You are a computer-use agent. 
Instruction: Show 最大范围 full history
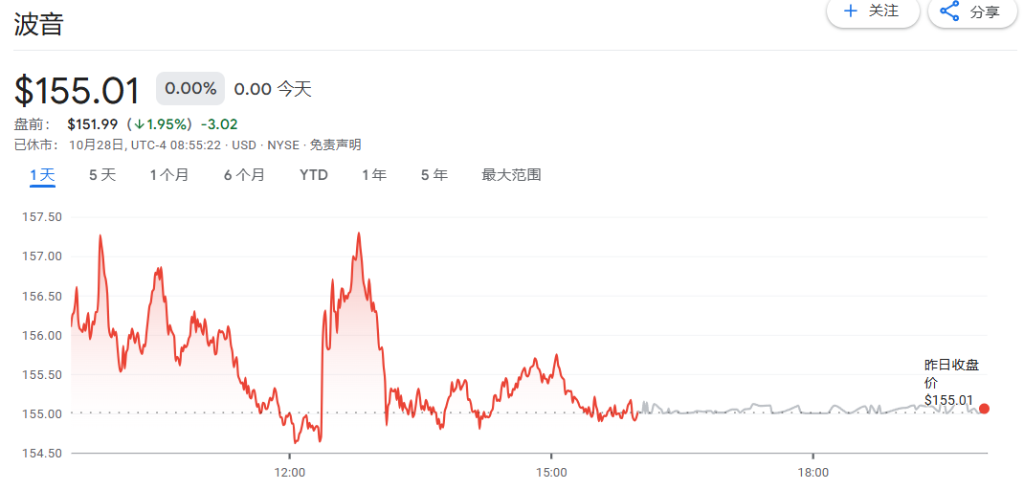coord(511,175)
